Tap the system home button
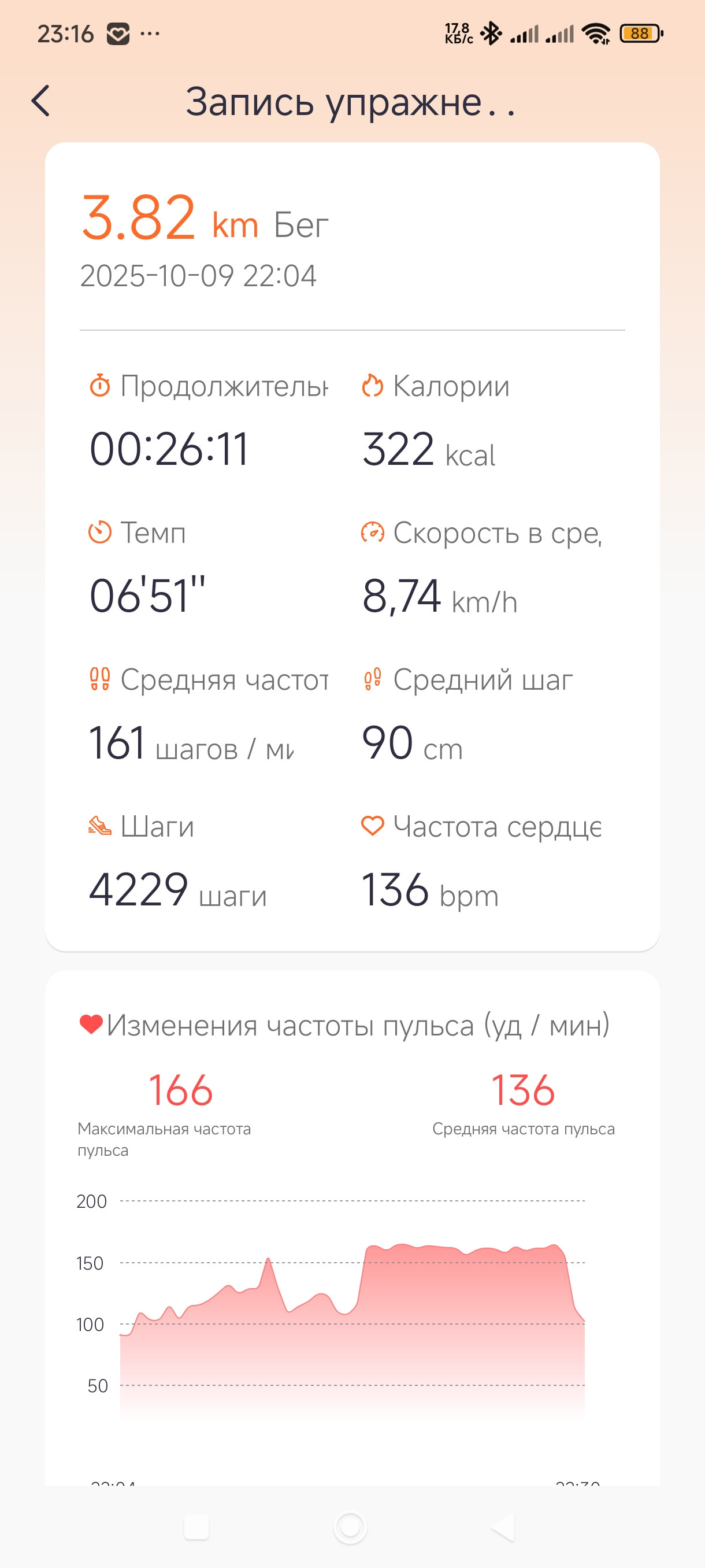This screenshot has width=705, height=1568. (350, 1526)
